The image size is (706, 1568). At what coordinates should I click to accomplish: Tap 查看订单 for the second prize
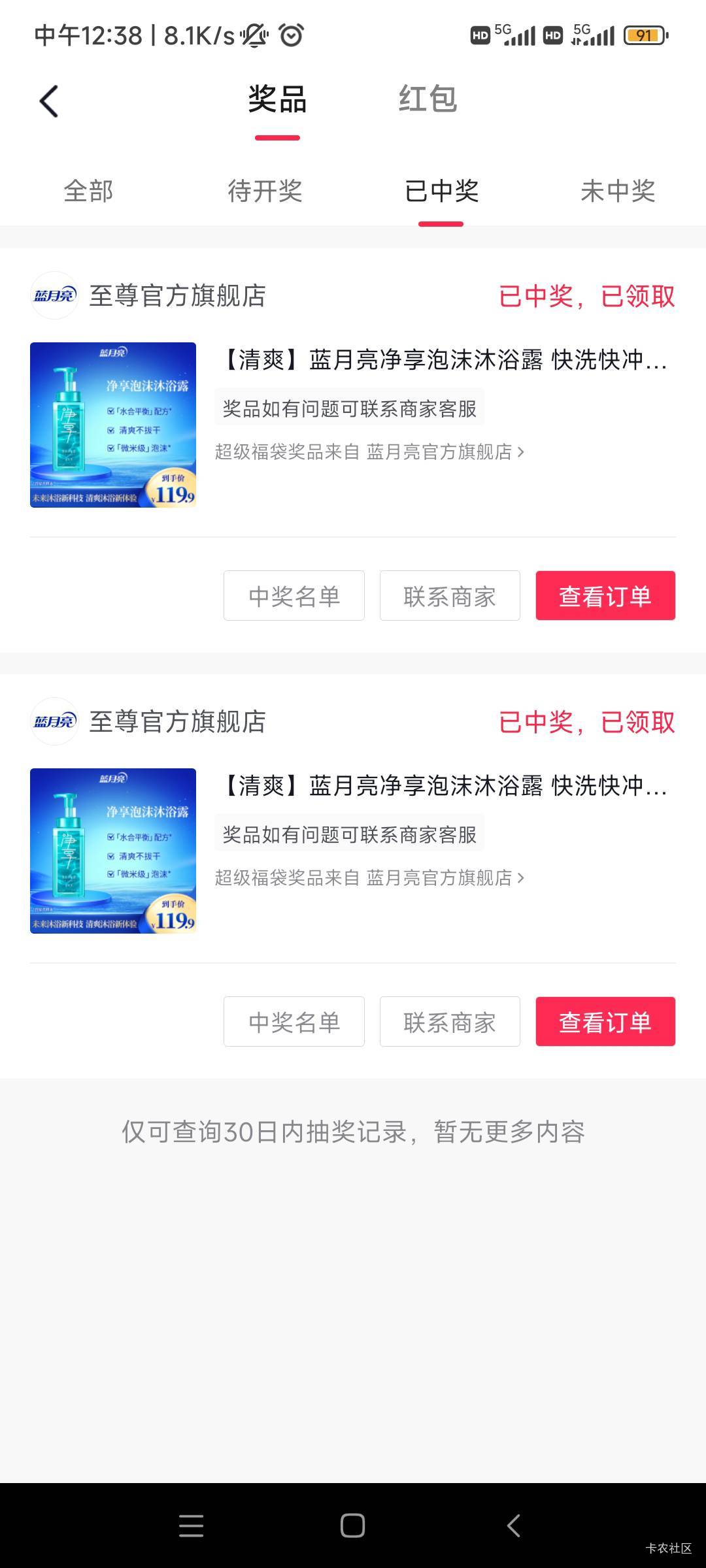click(x=605, y=1022)
